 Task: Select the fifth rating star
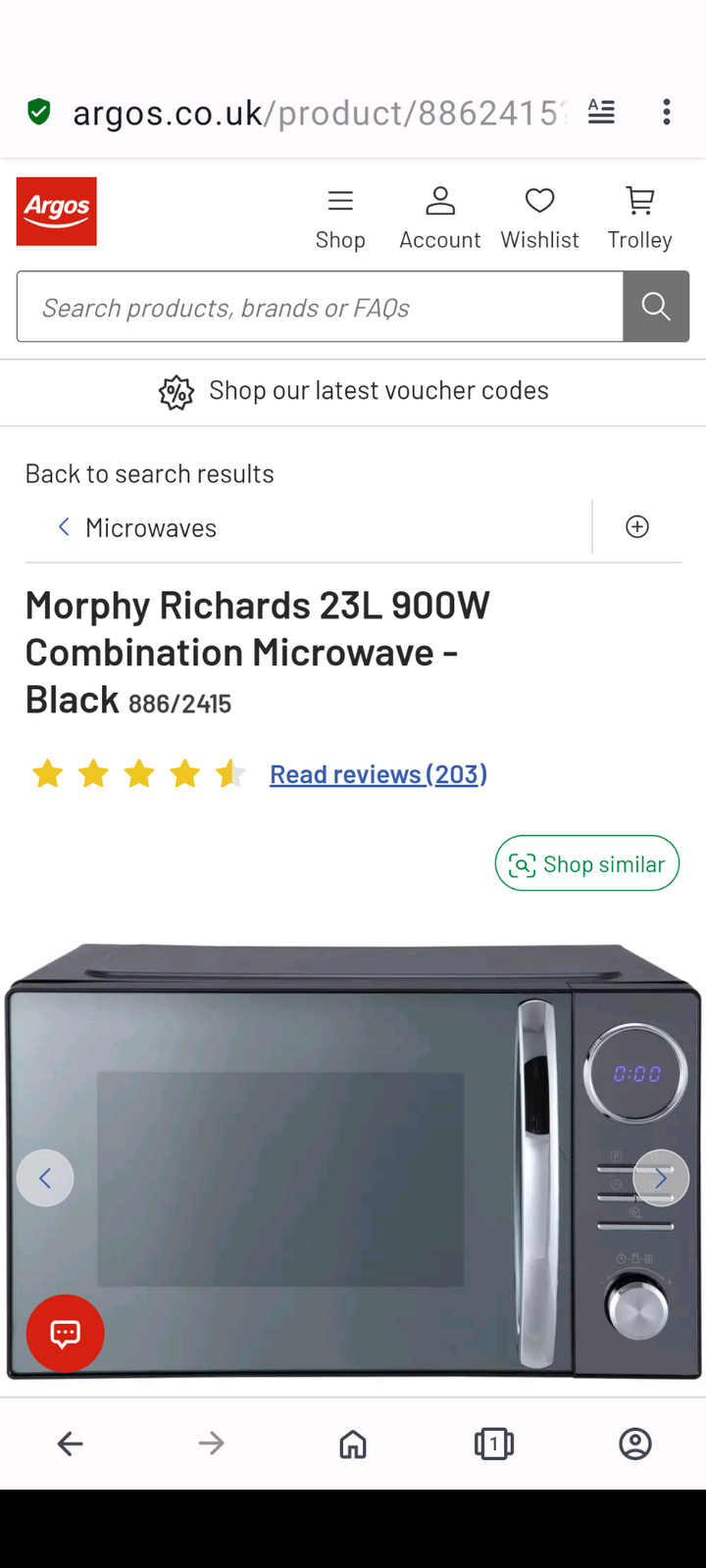[x=231, y=773]
